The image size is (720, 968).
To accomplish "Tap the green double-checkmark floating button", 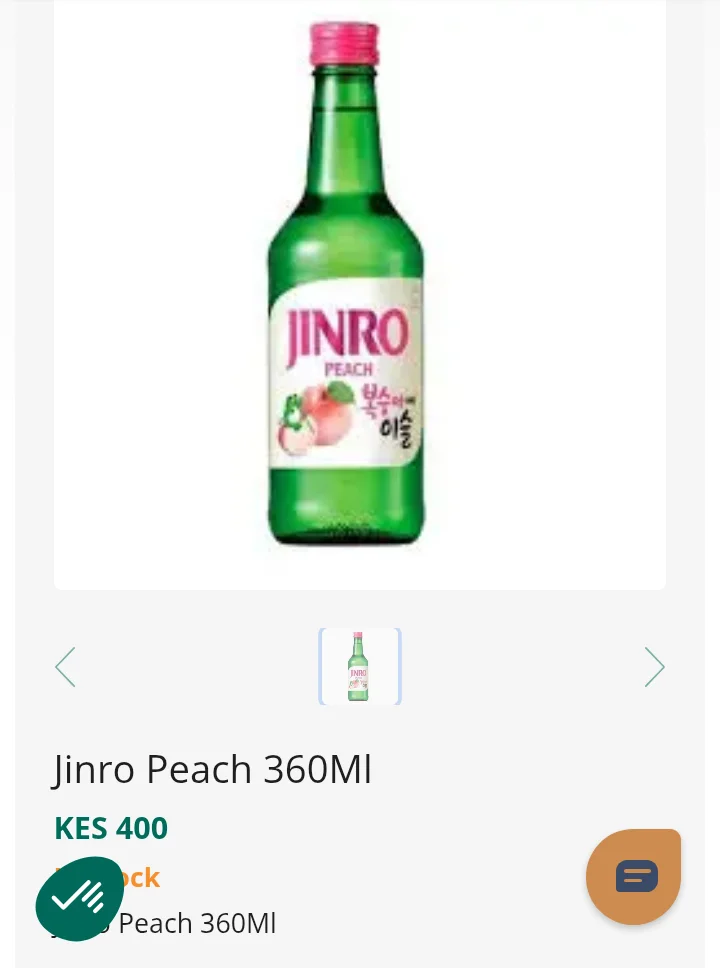I will tap(80, 898).
